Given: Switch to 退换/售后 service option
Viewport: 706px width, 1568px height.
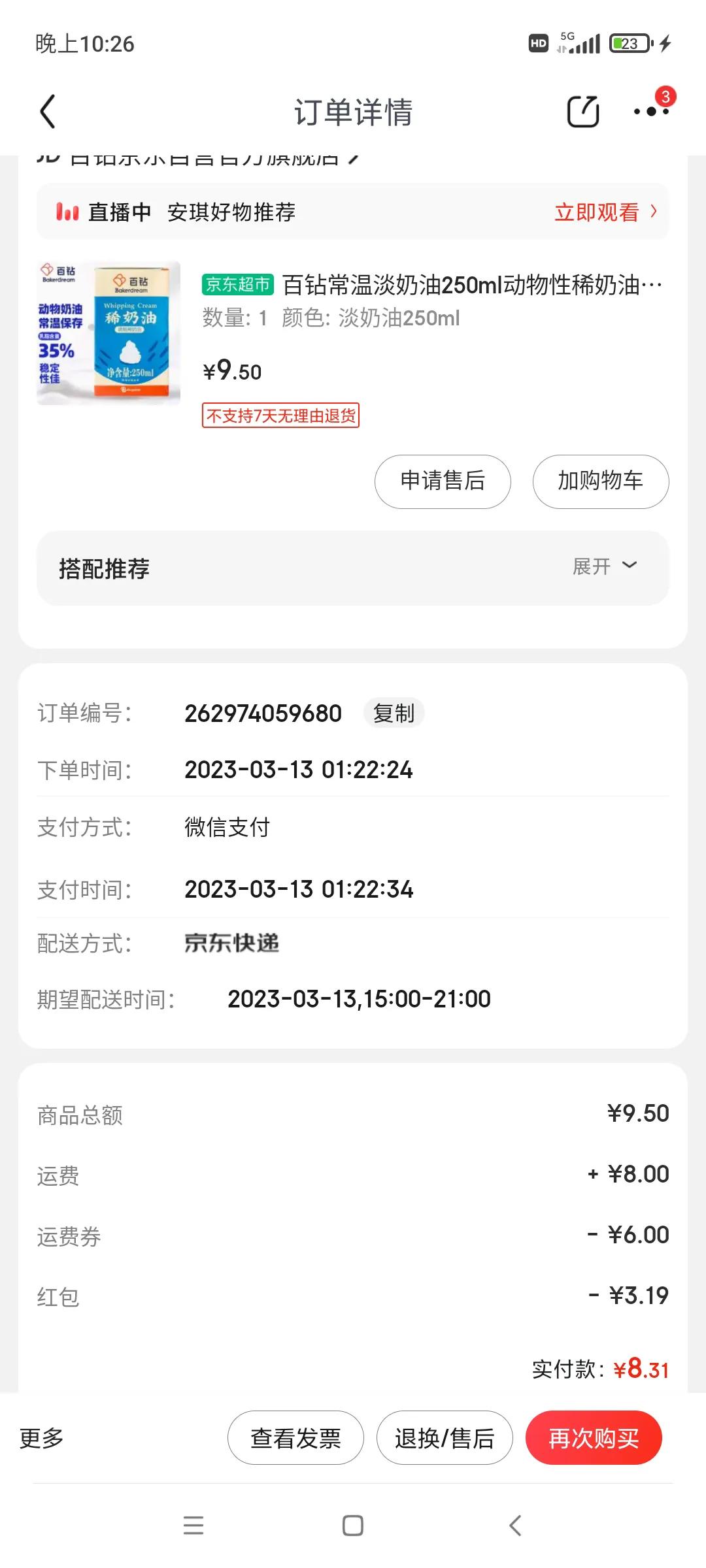Looking at the screenshot, I should (x=444, y=1437).
